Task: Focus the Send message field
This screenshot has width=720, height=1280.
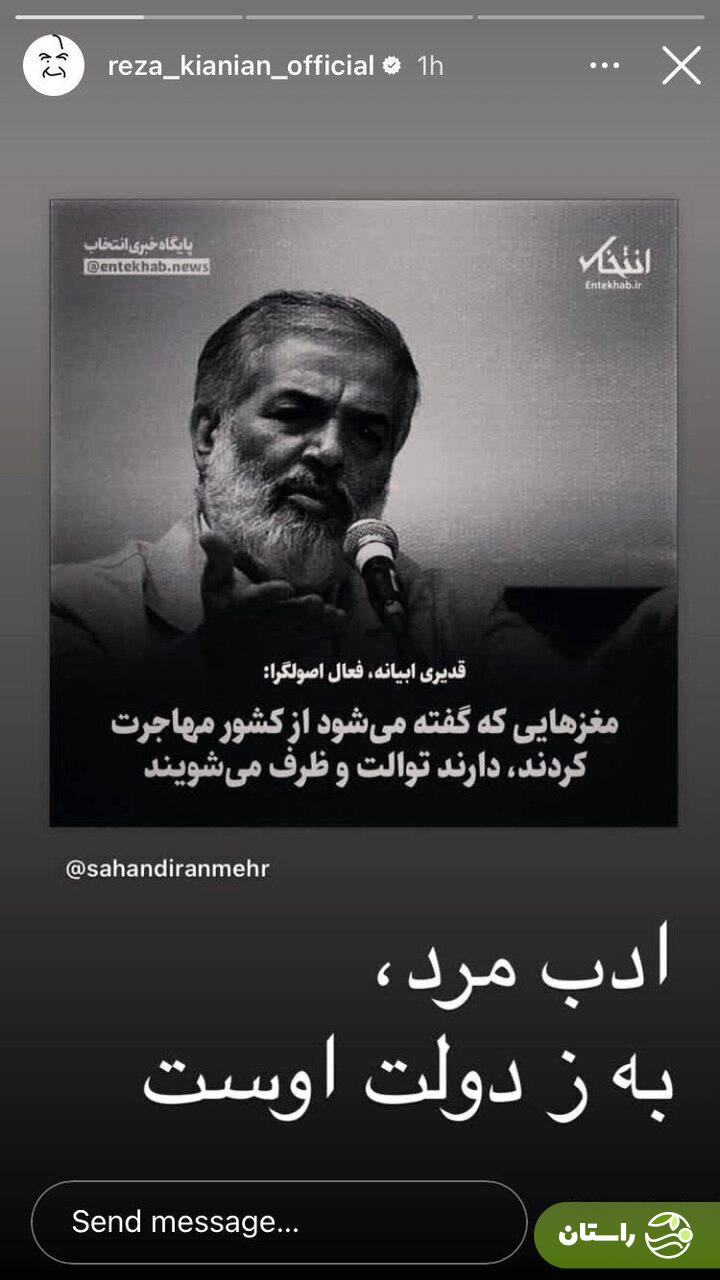Action: click(x=278, y=1221)
